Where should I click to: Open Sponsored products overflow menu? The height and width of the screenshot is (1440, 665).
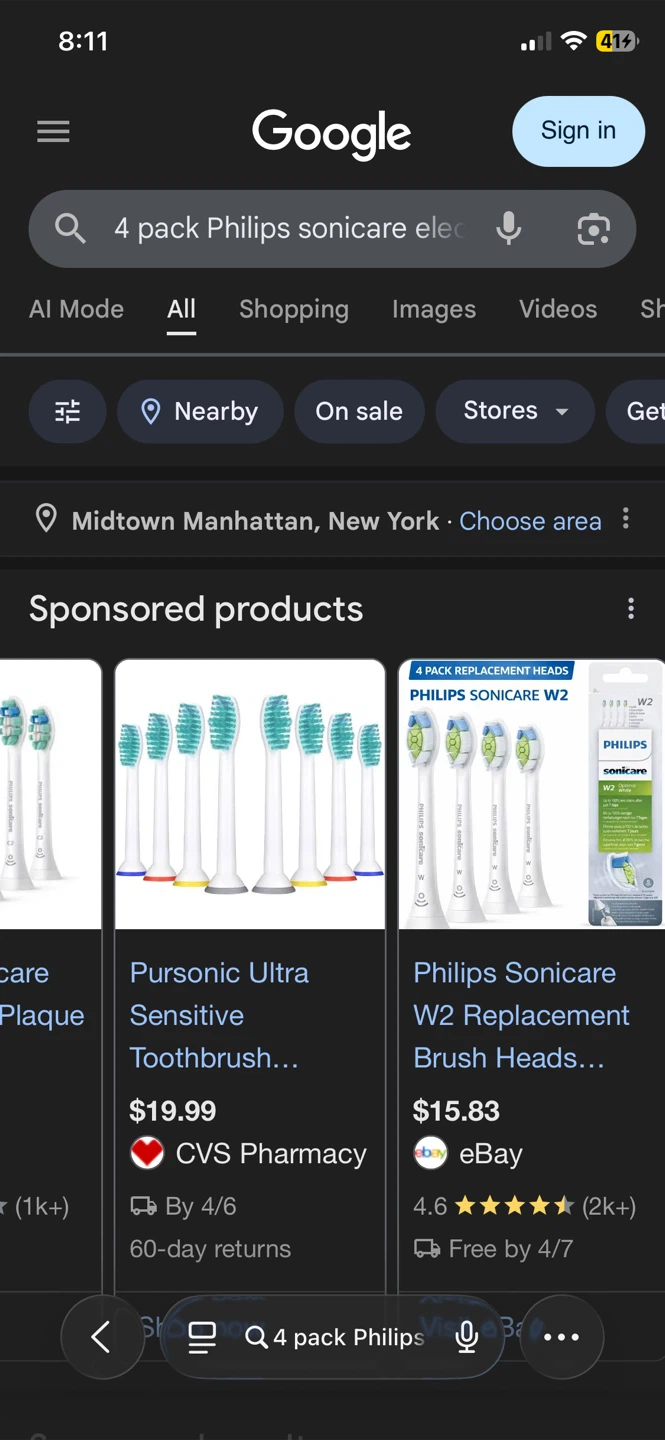click(630, 609)
